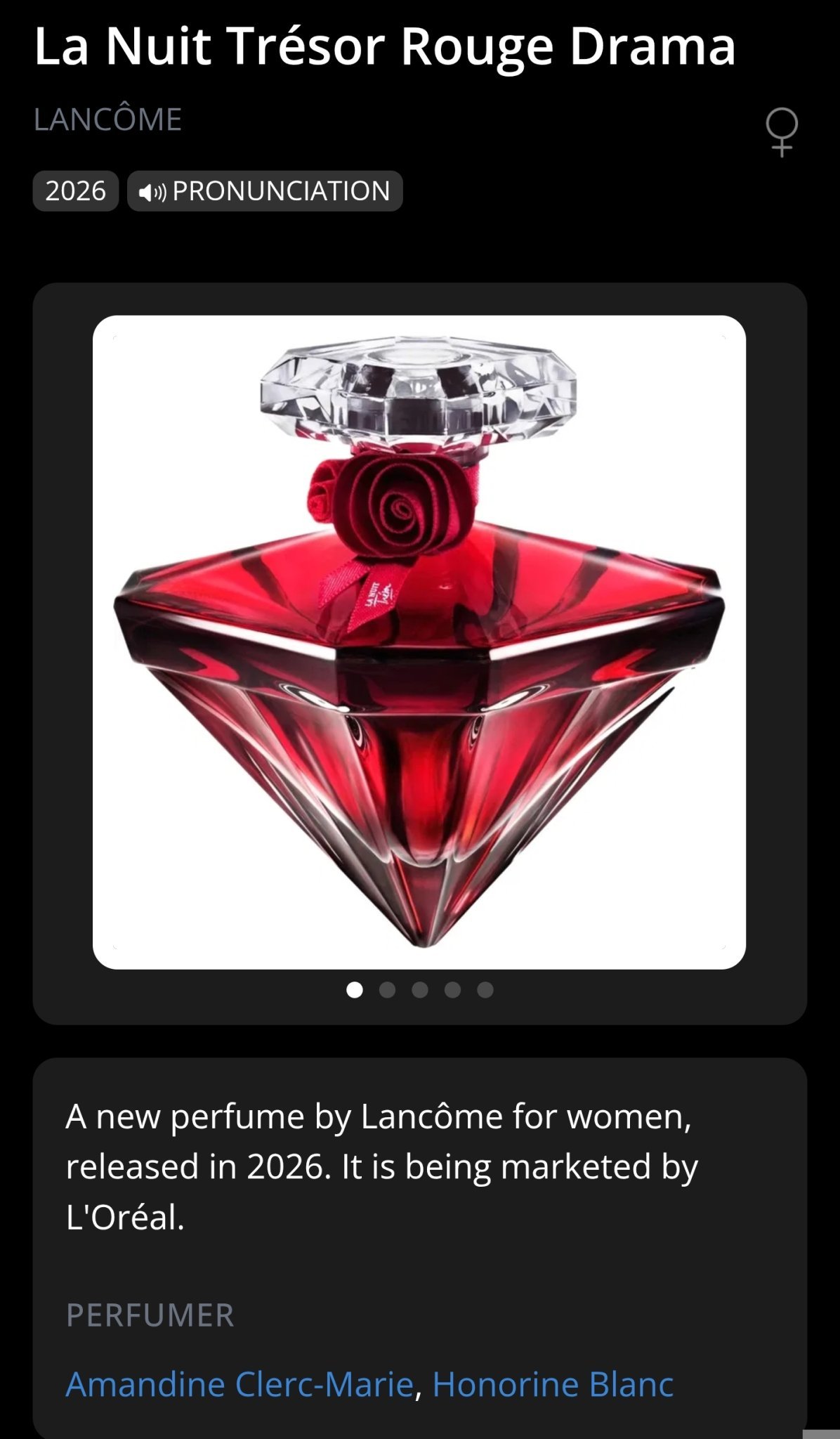
Task: Jump to the last image dot
Action: pos(485,990)
